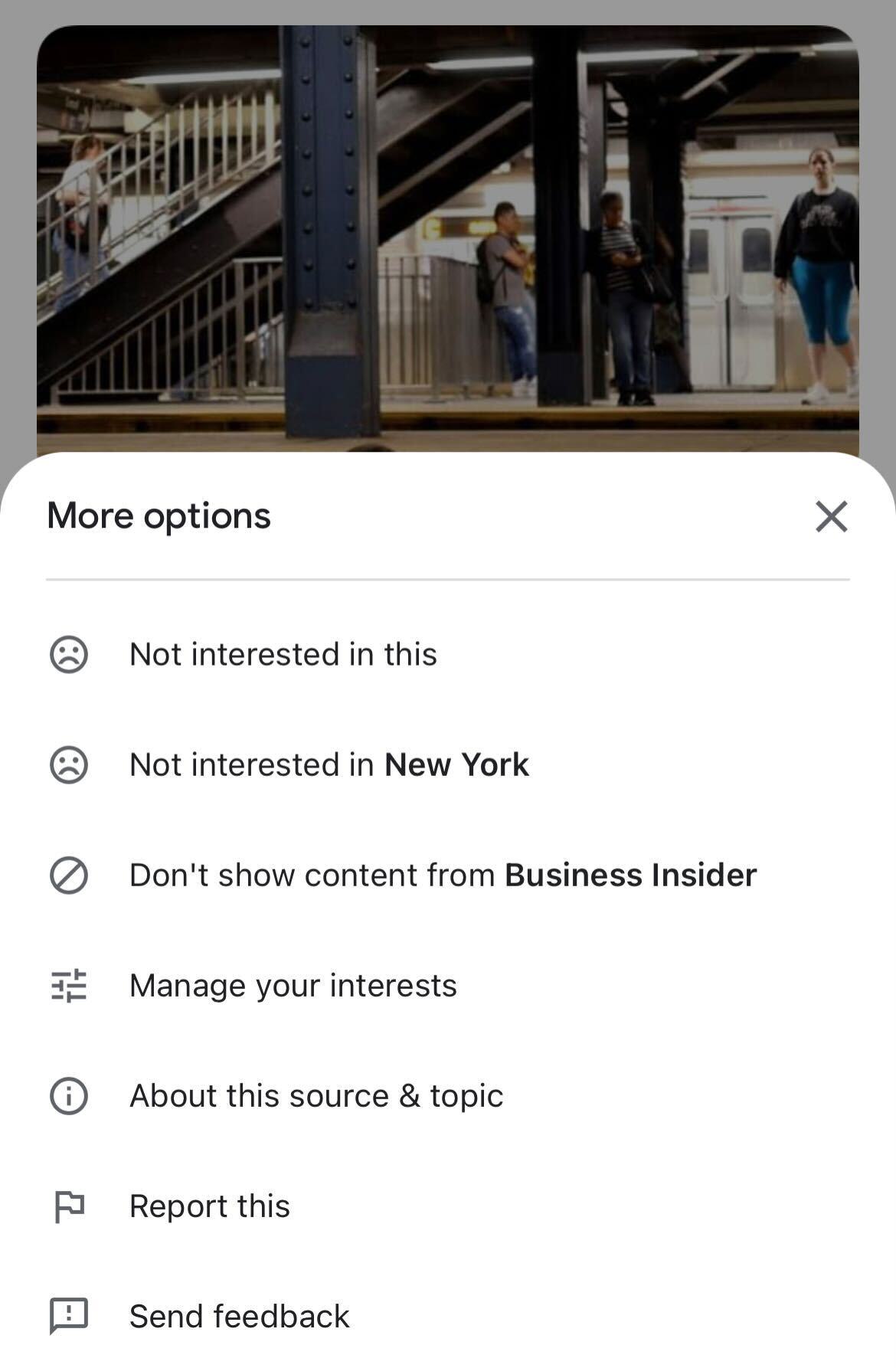Tap Send feedback
This screenshot has width=896, height=1368.
pyautogui.click(x=239, y=1317)
